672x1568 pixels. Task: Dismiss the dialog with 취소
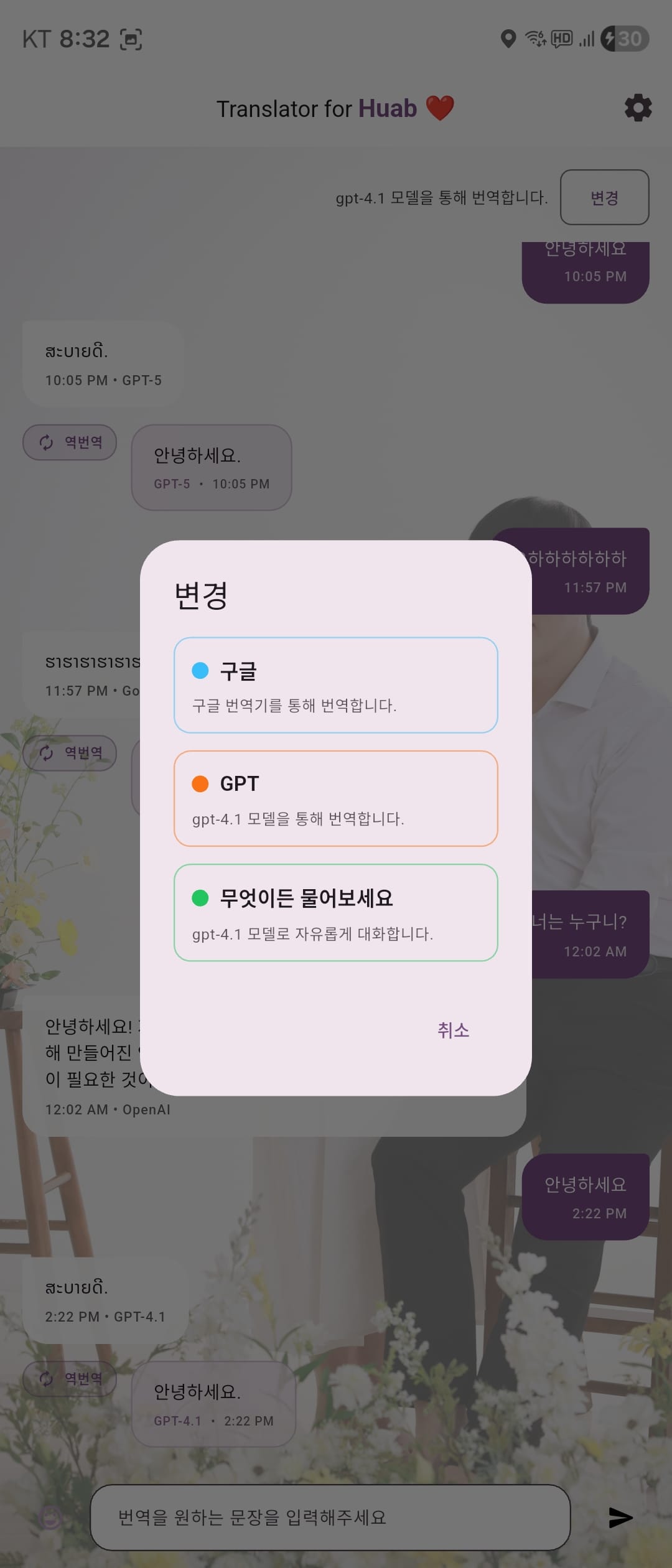coord(453,1030)
